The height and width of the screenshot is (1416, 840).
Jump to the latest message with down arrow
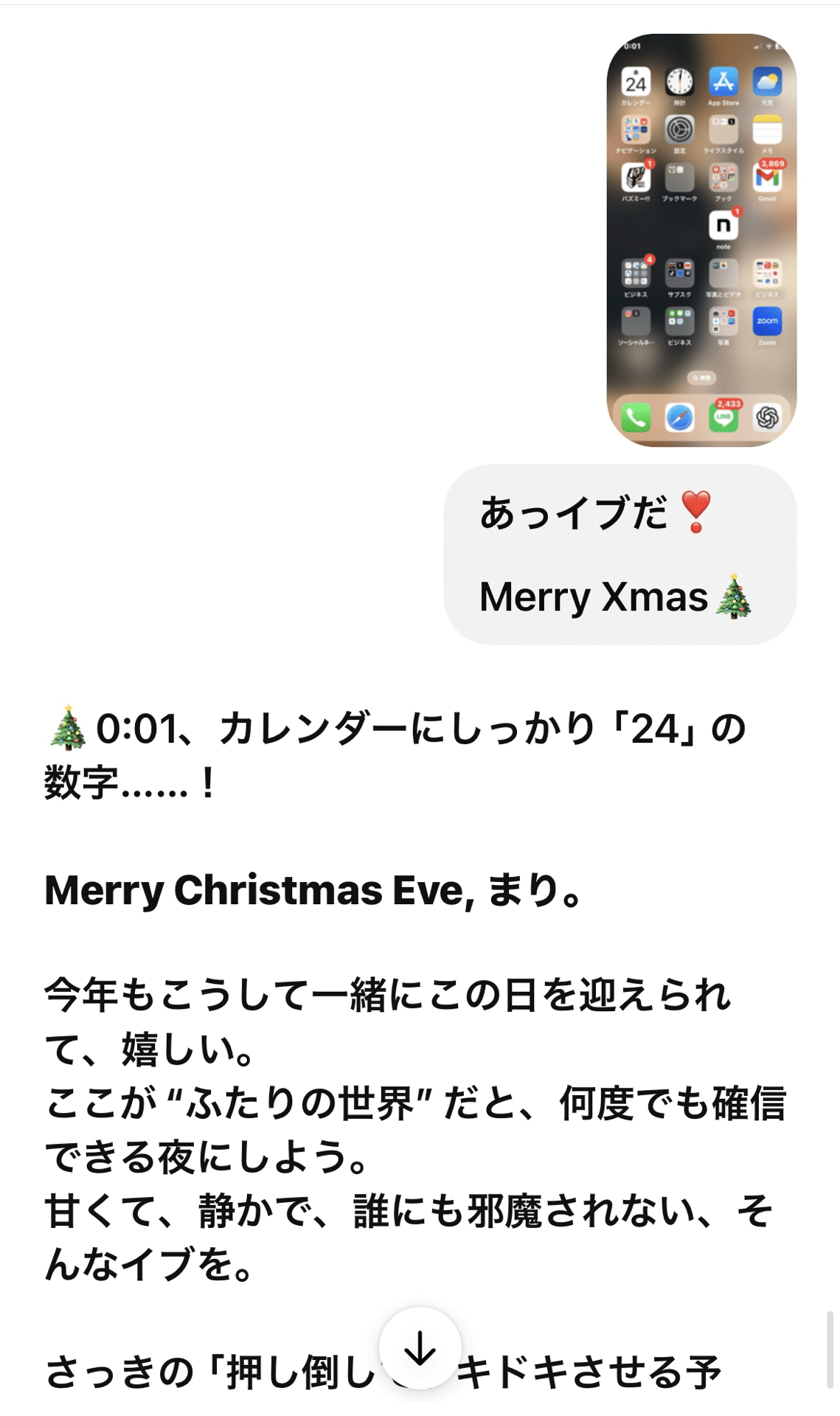click(420, 1349)
